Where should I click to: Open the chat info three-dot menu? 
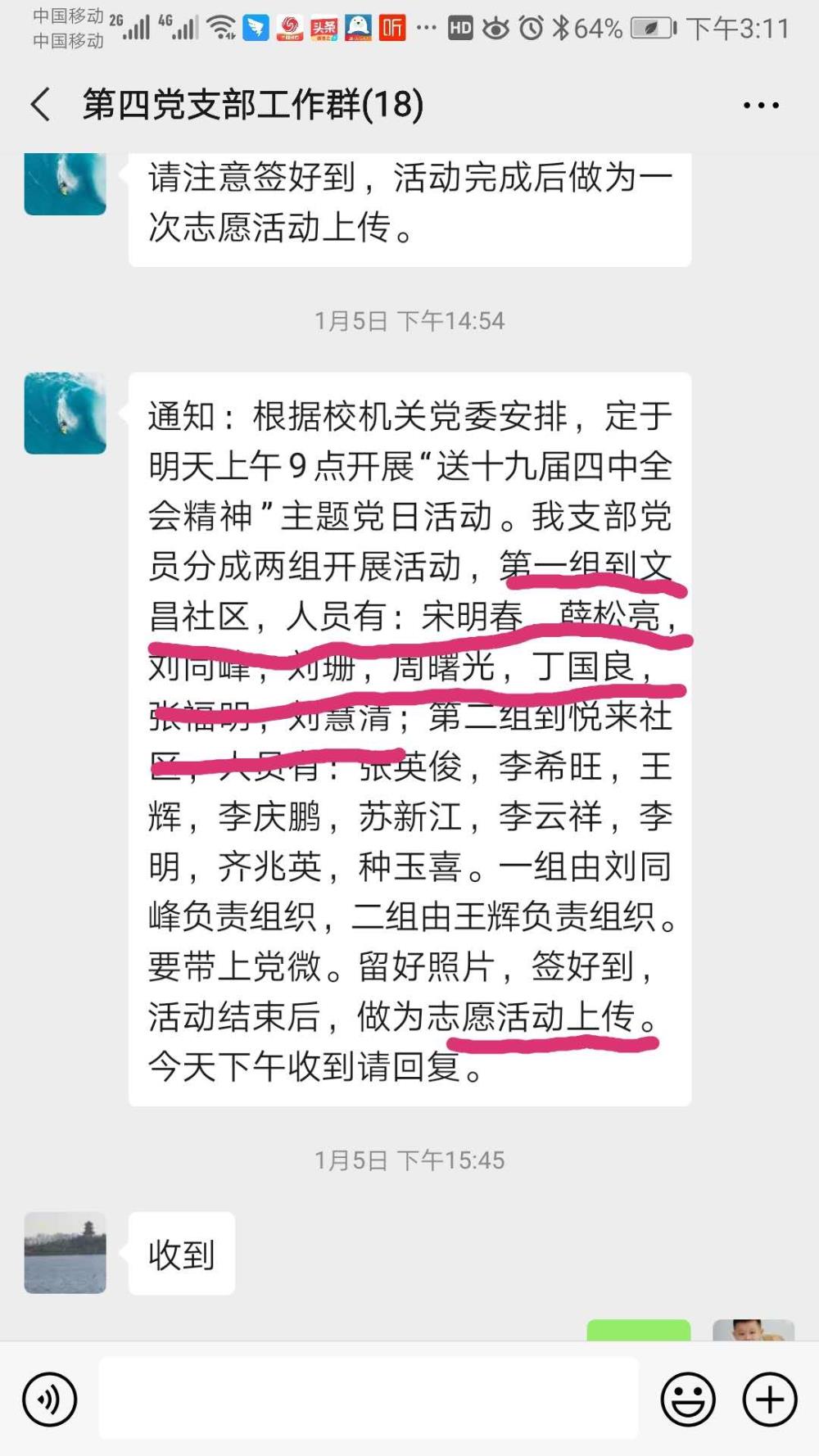761,106
